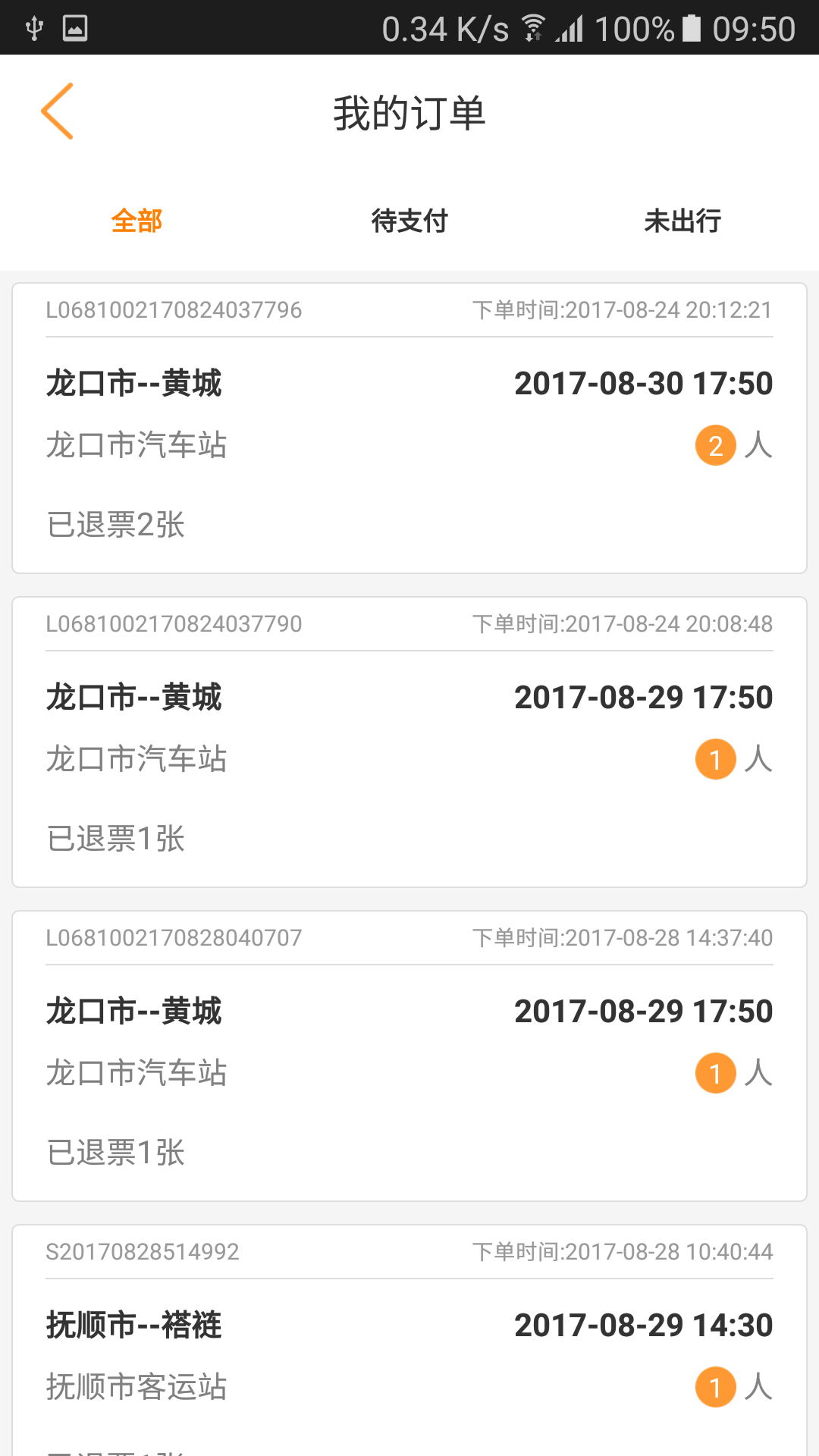The image size is (819, 1456).
Task: Go back from My Orders page
Action: [58, 111]
